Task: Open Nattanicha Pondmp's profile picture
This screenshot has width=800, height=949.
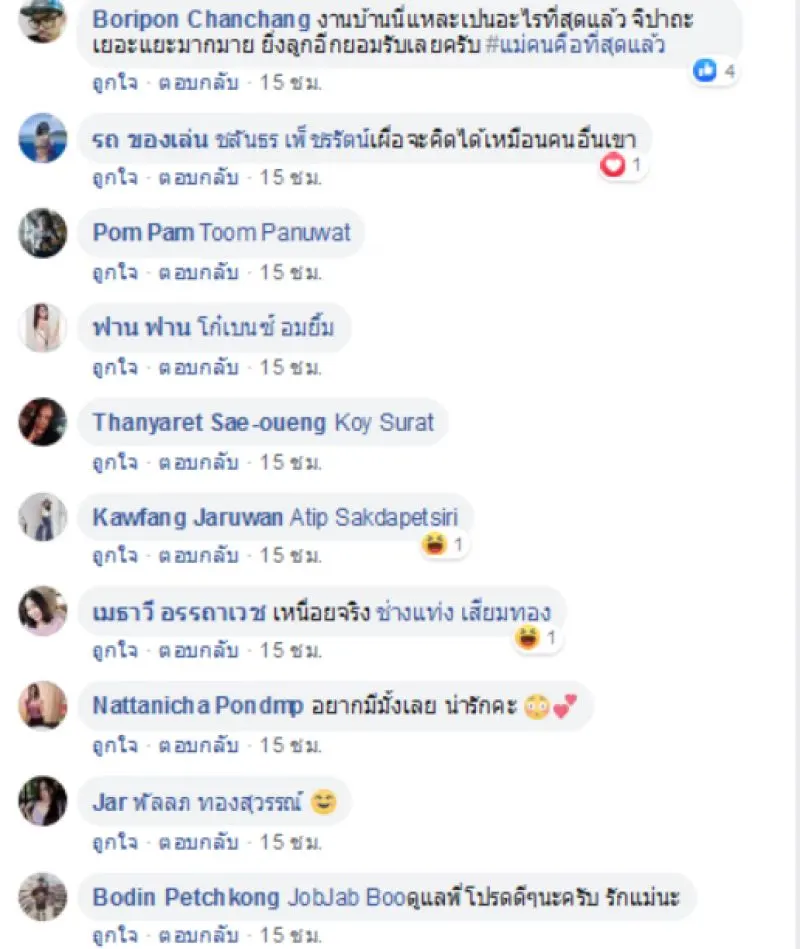Action: tap(43, 707)
